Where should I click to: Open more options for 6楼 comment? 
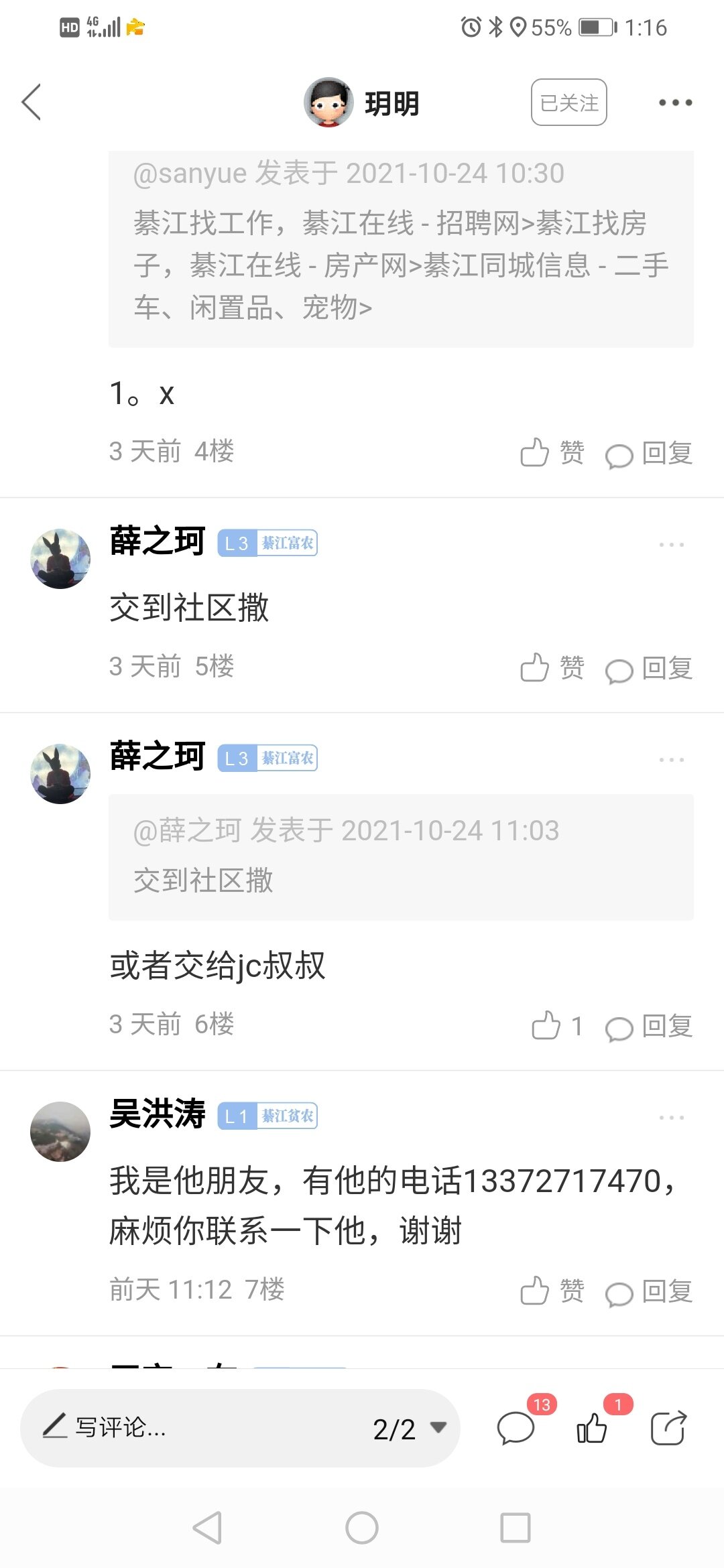671,760
